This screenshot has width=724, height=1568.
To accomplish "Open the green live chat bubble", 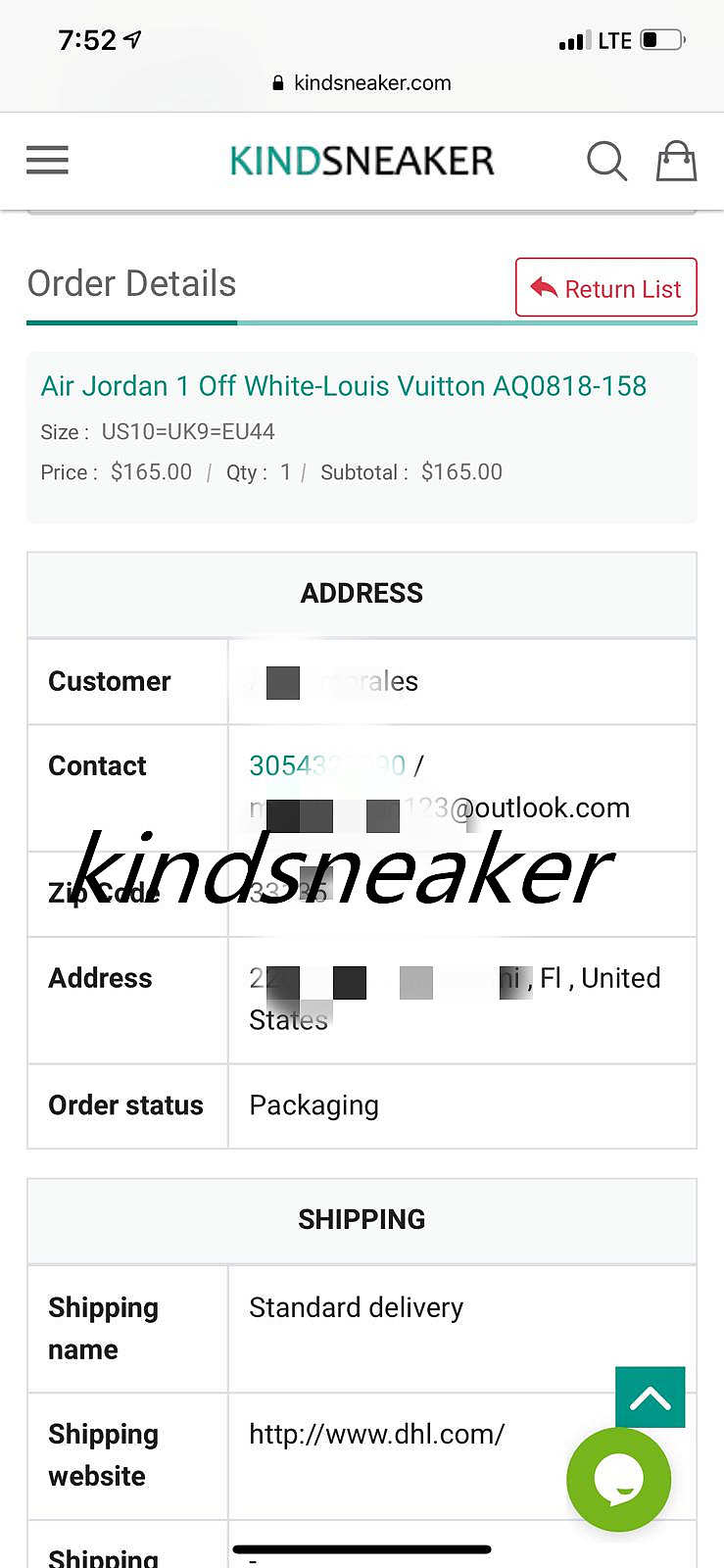I will coord(618,1480).
